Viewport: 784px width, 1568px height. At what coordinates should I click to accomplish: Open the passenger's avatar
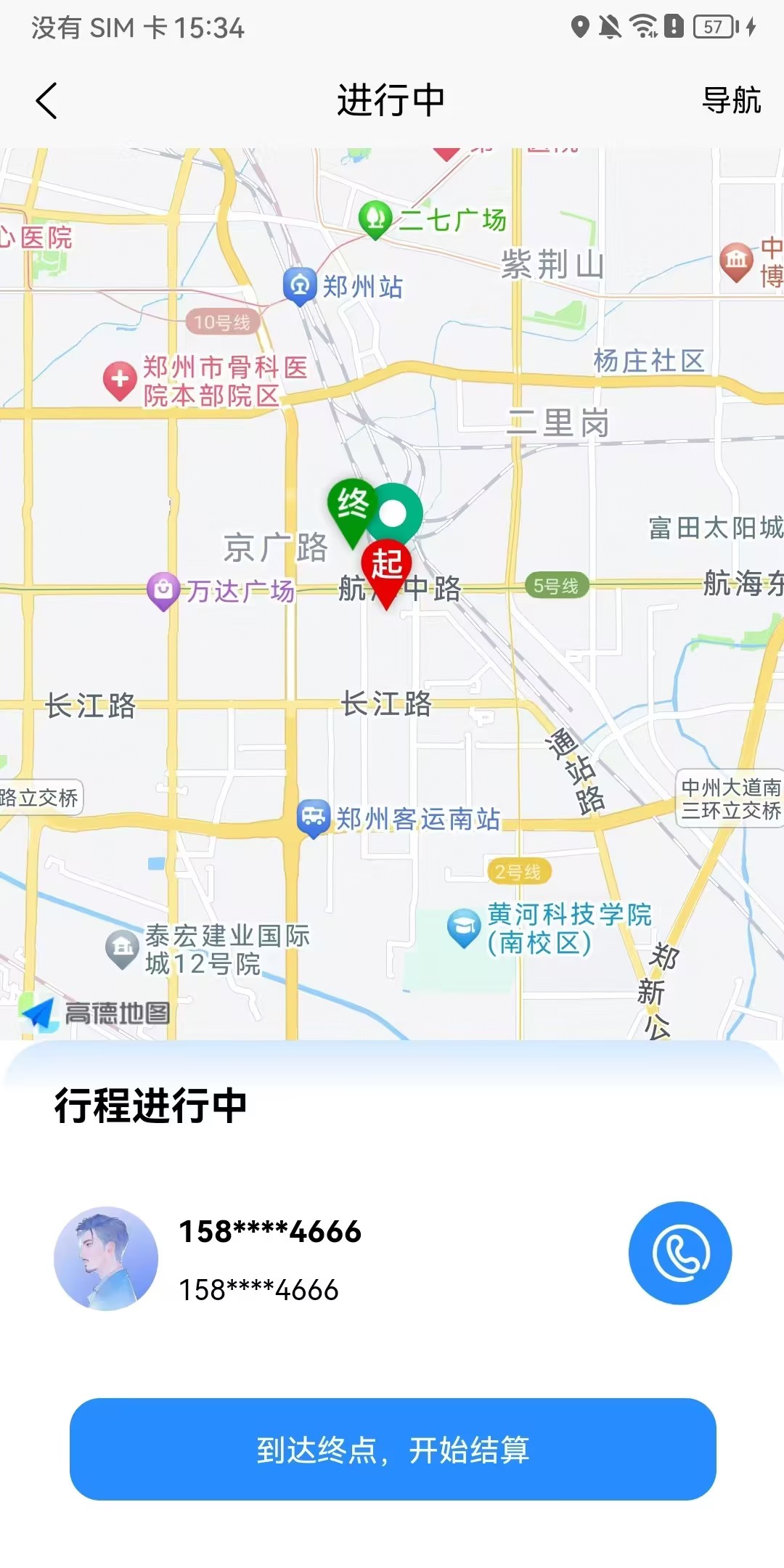point(106,1258)
